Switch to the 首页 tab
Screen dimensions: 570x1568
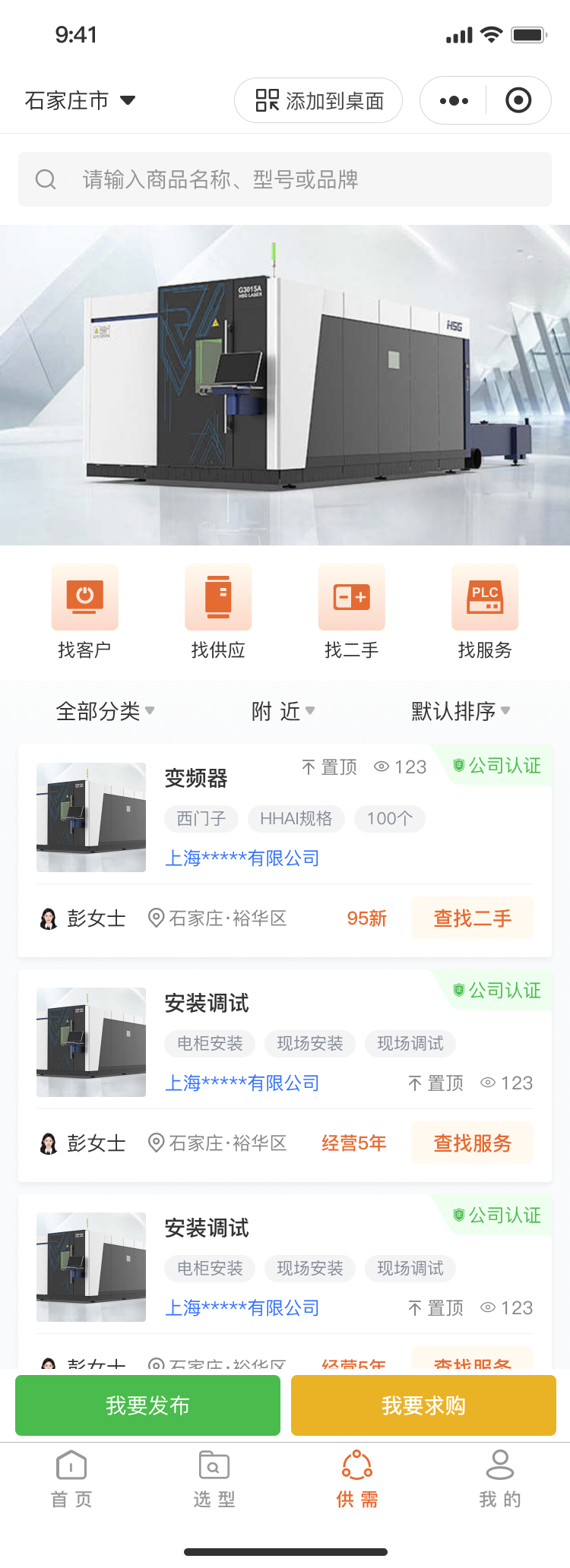[x=71, y=1478]
